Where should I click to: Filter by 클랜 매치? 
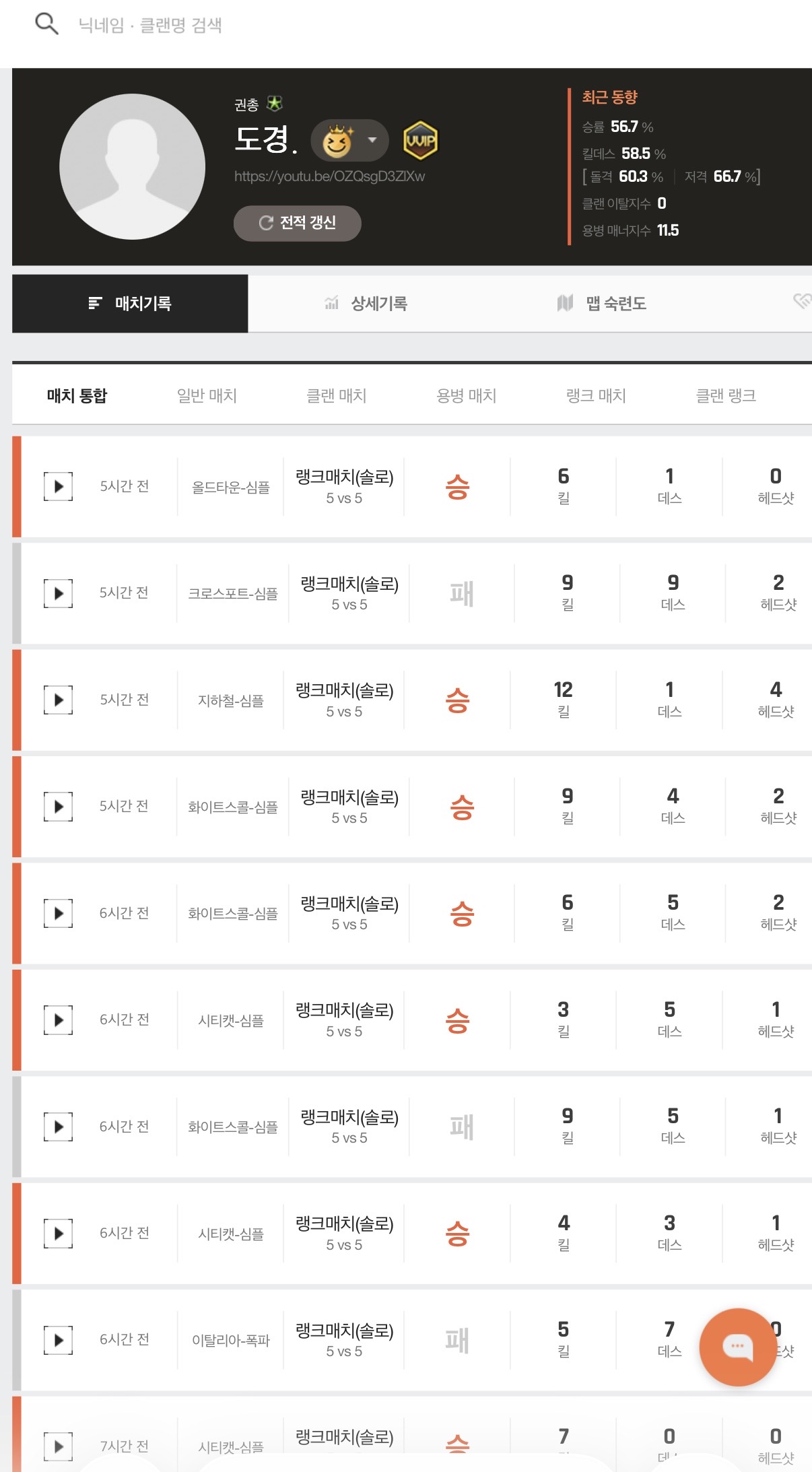337,396
